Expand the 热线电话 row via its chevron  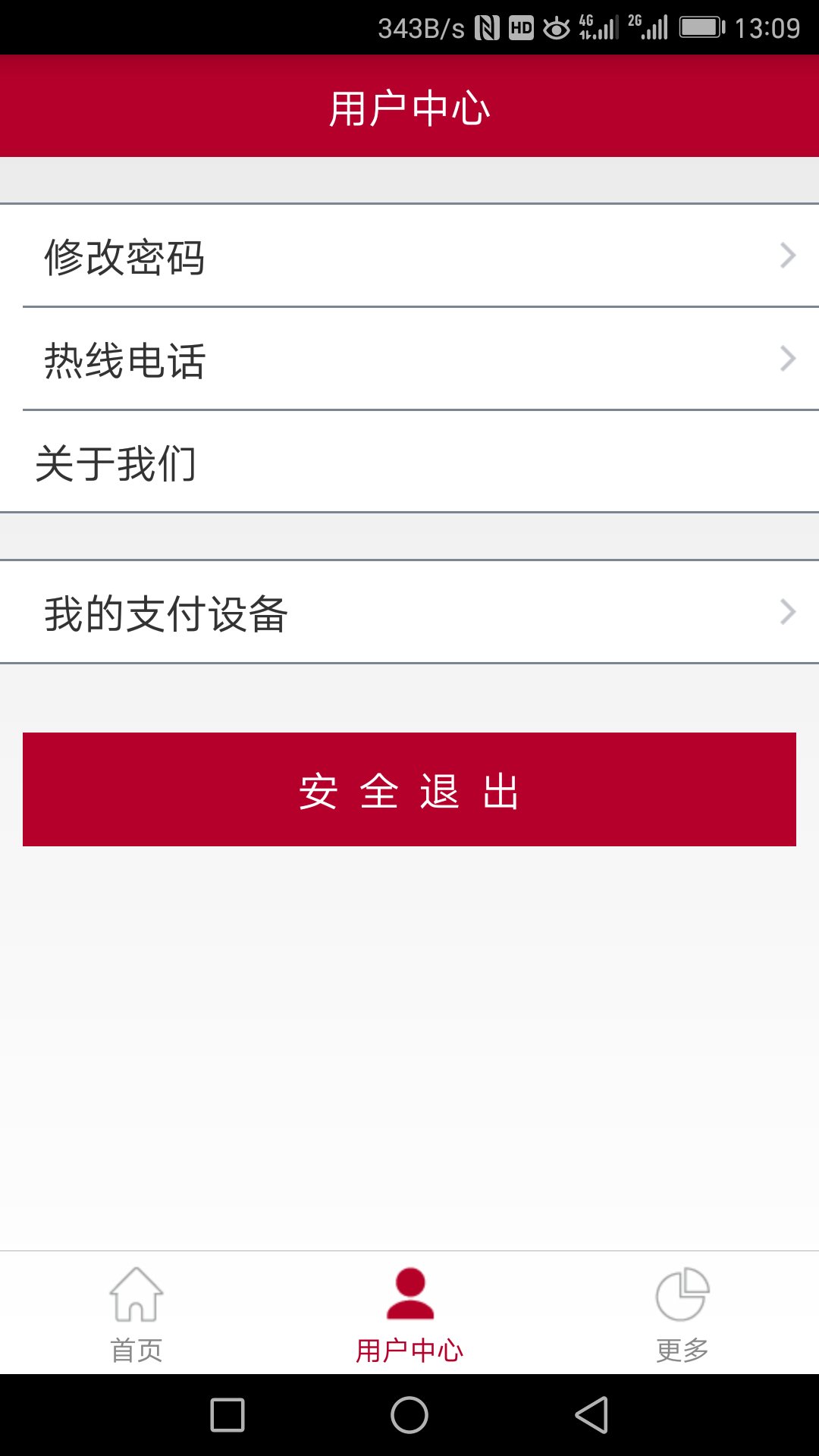787,358
